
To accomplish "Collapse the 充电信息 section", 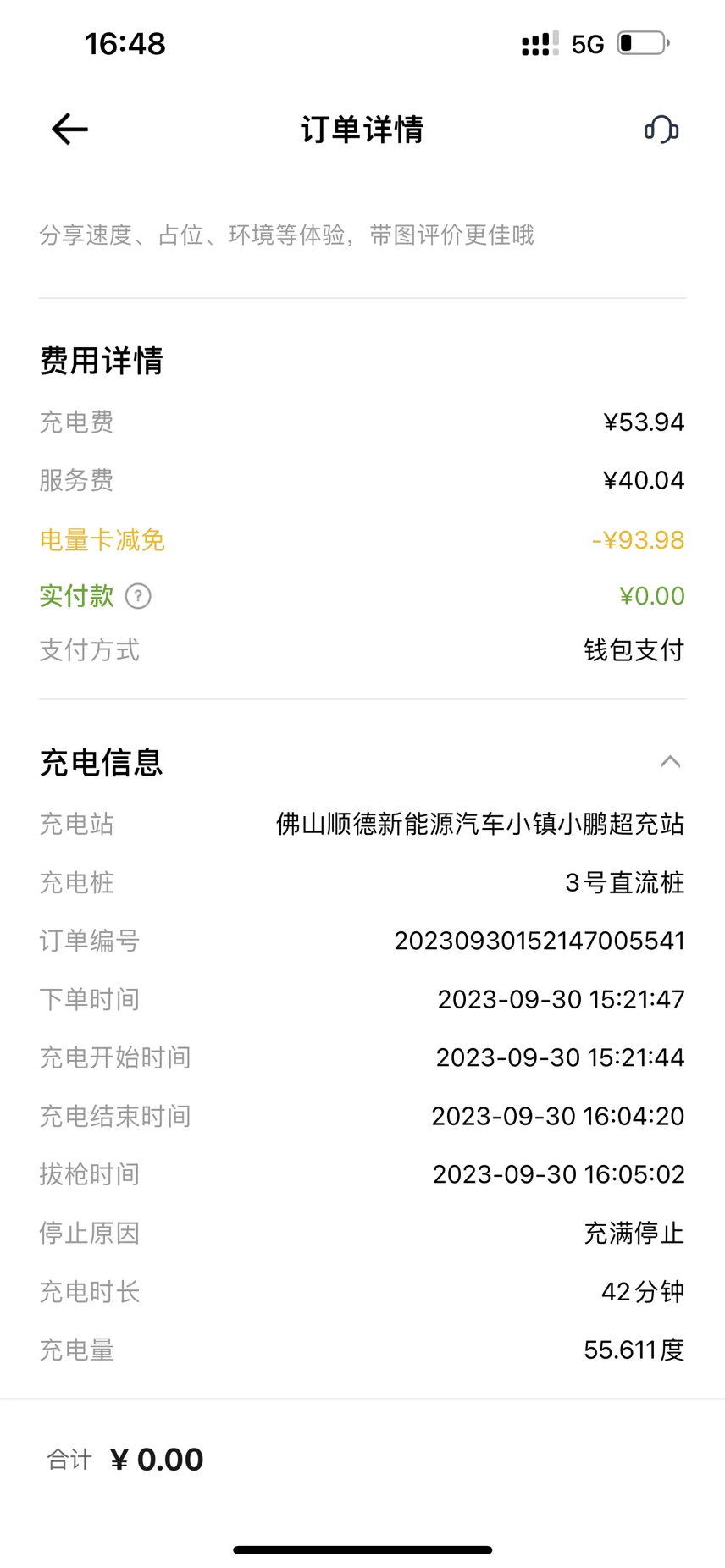I will [x=670, y=762].
